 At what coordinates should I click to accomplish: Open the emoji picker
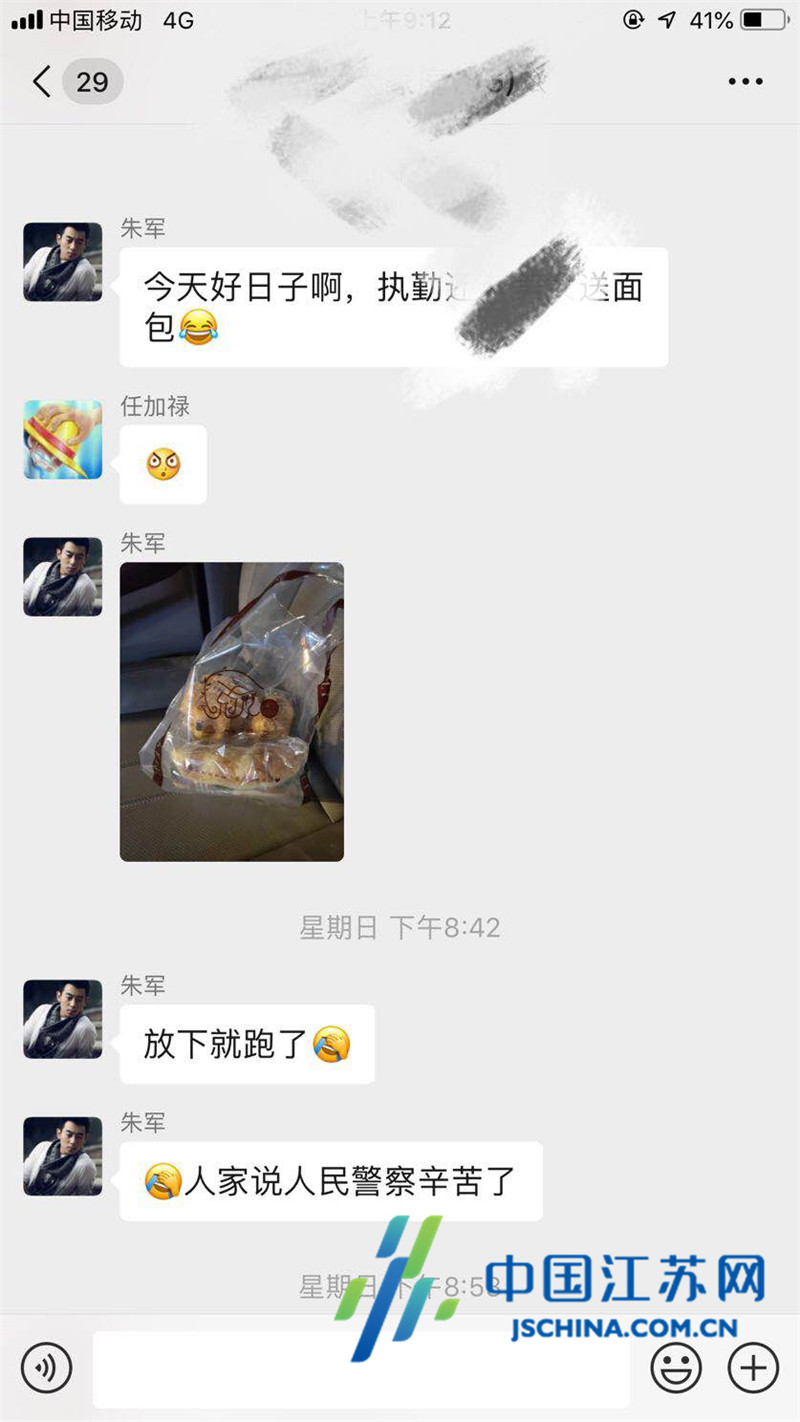676,1366
